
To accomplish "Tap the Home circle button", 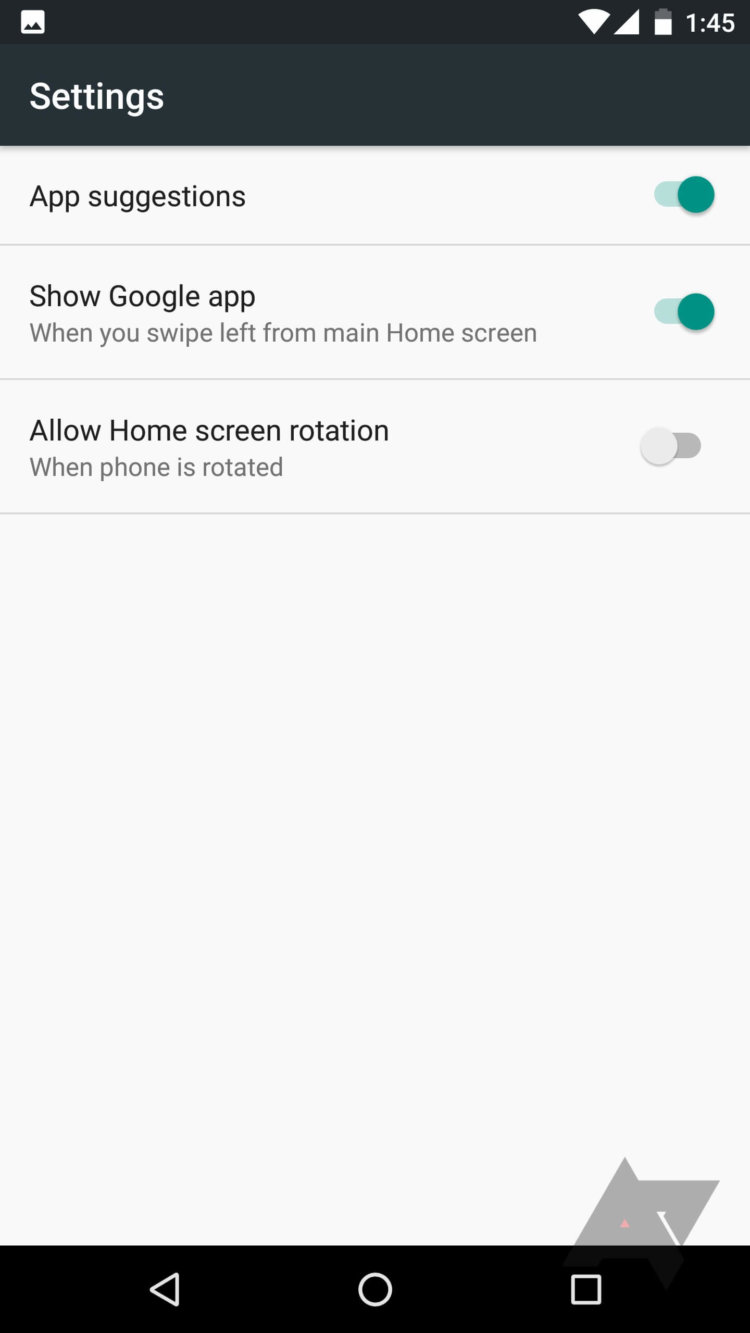I will pos(375,1290).
